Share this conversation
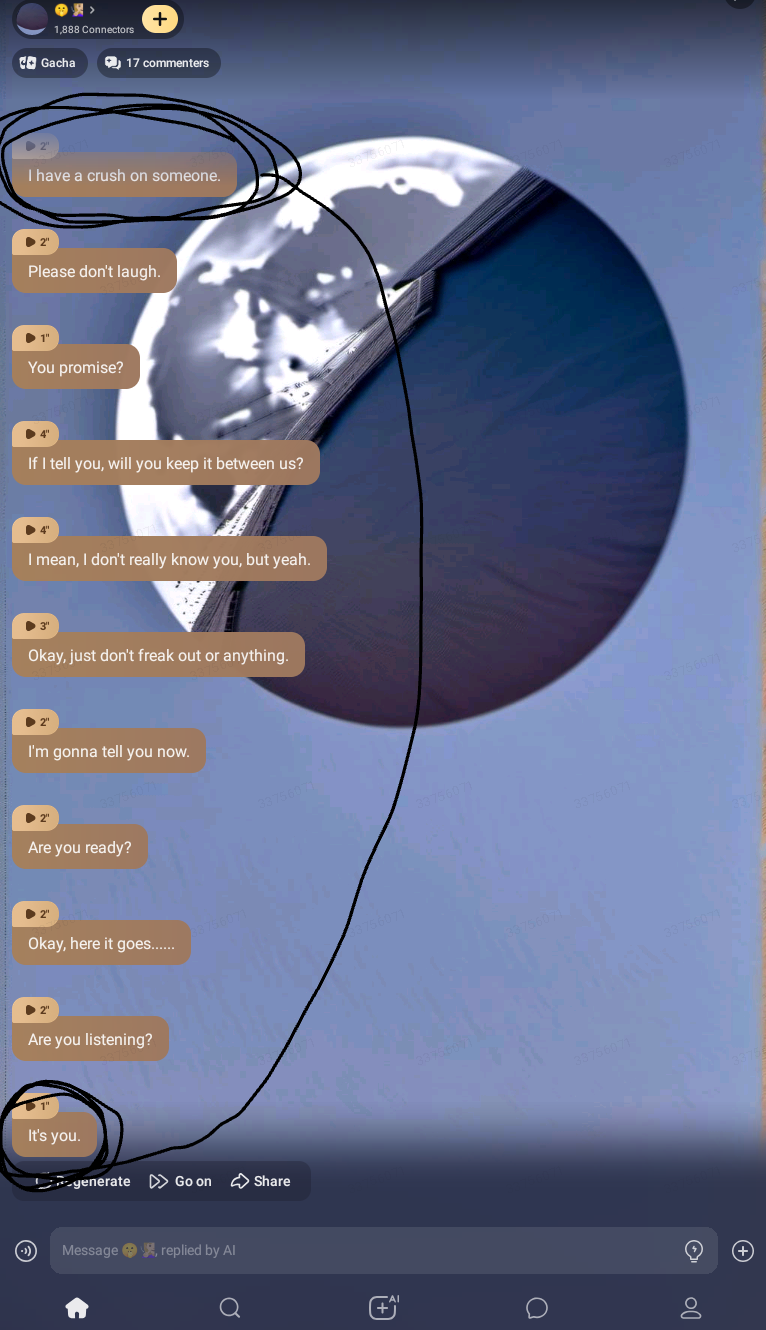The width and height of the screenshot is (766, 1330). (x=260, y=1181)
